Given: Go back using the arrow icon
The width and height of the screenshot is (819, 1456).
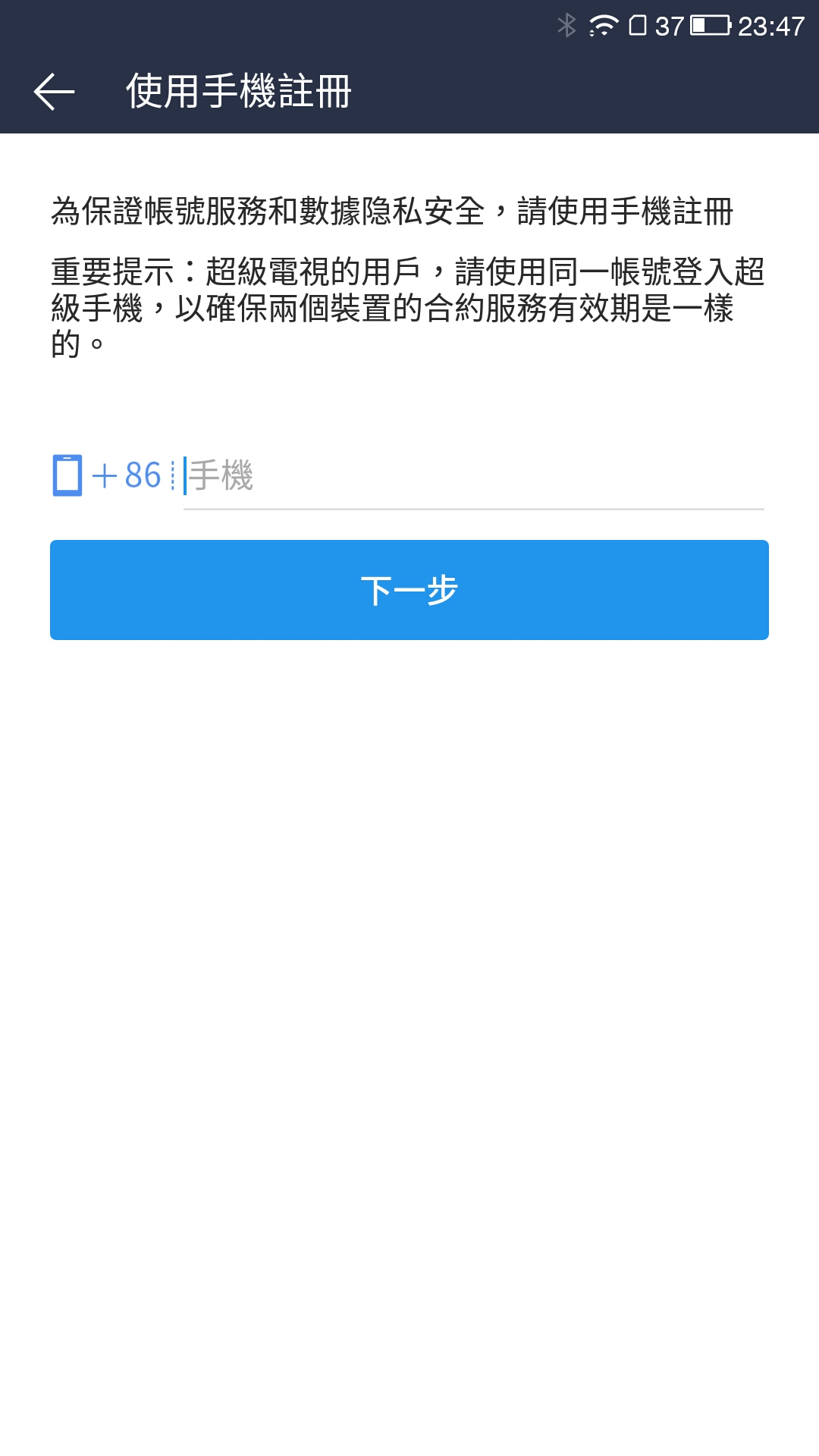Looking at the screenshot, I should (55, 92).
